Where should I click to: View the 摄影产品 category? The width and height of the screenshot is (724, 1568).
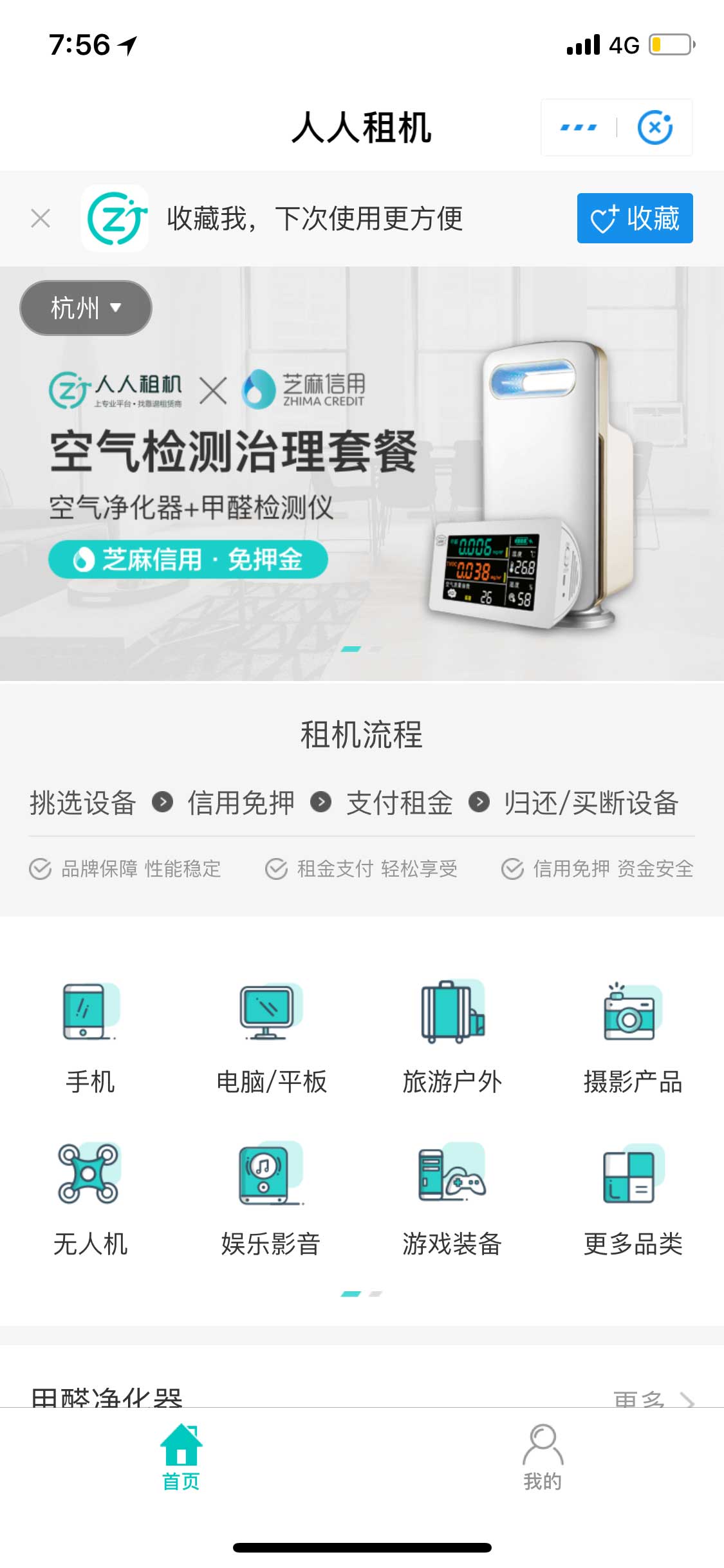click(632, 1036)
